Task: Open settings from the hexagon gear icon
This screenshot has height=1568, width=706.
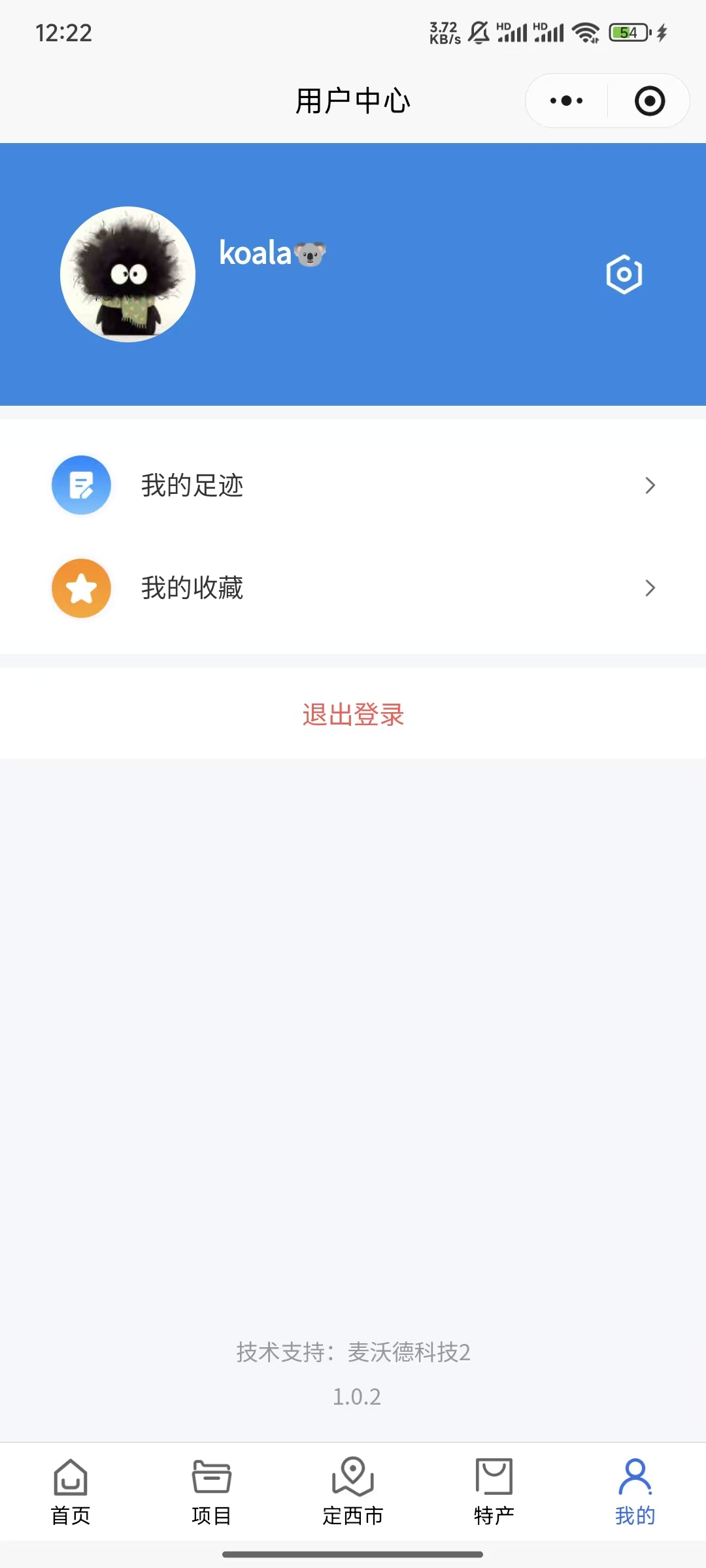Action: 624,274
